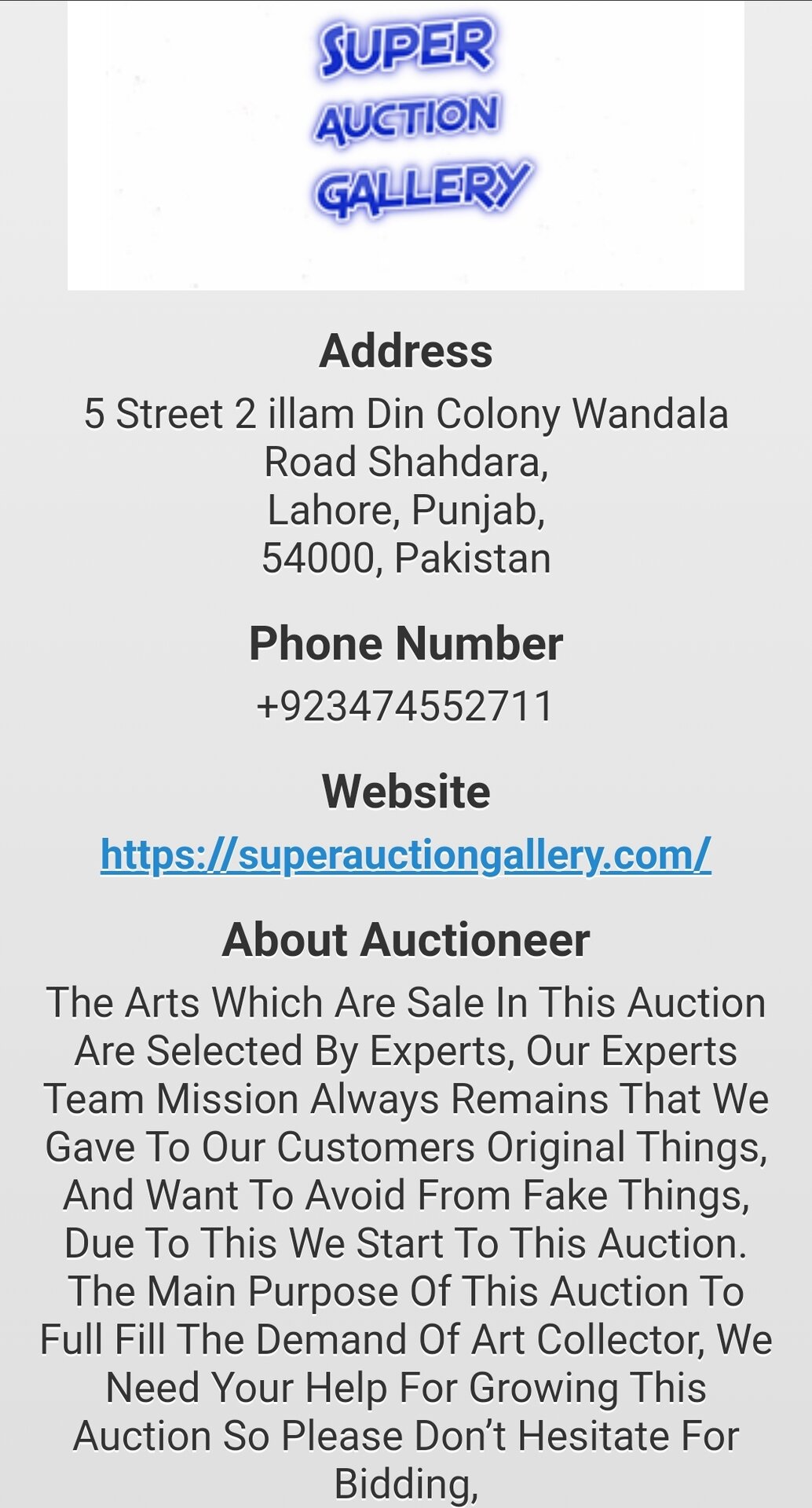Open the superauctiongallery.com website link
The image size is (812, 1508).
click(x=405, y=854)
